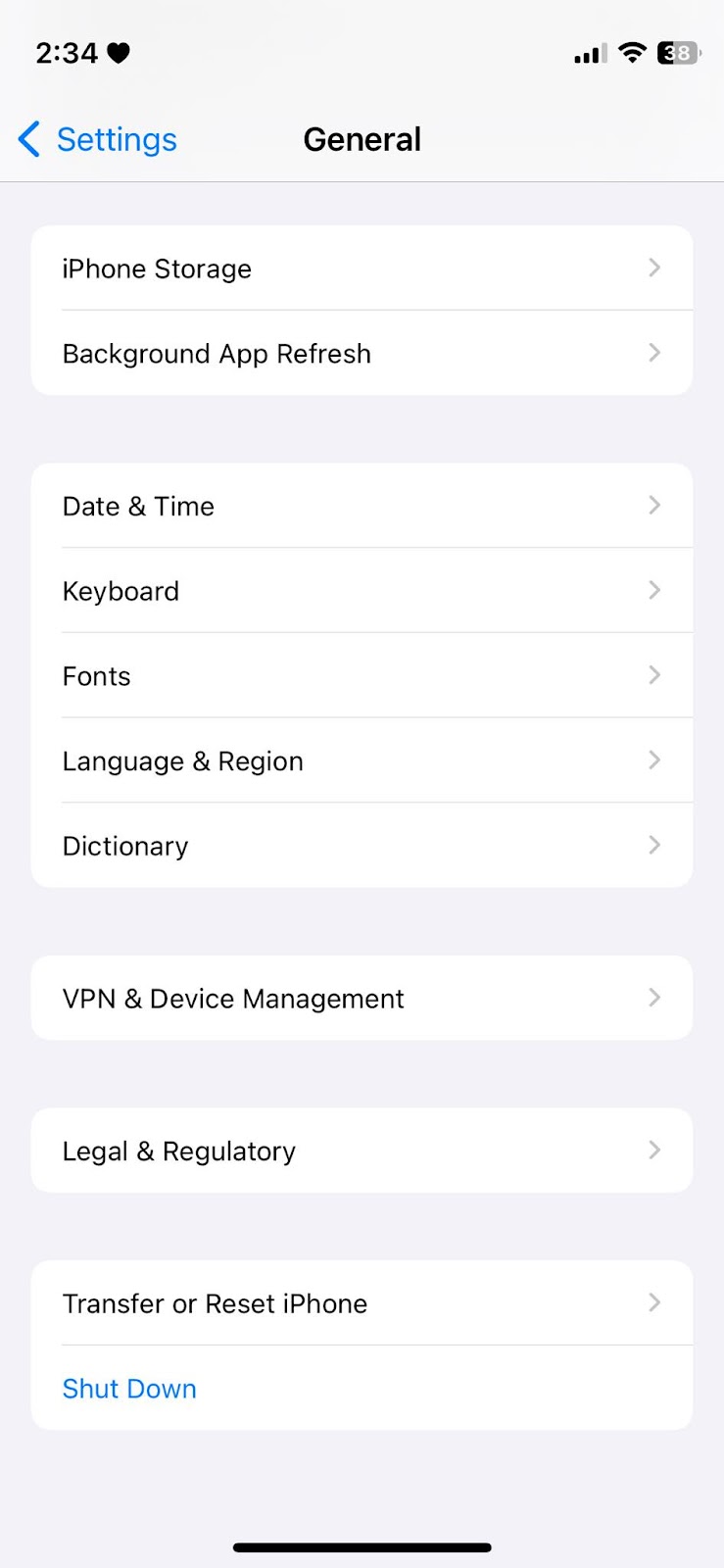Open Background App Refresh
724x1568 pixels.
[x=362, y=353]
